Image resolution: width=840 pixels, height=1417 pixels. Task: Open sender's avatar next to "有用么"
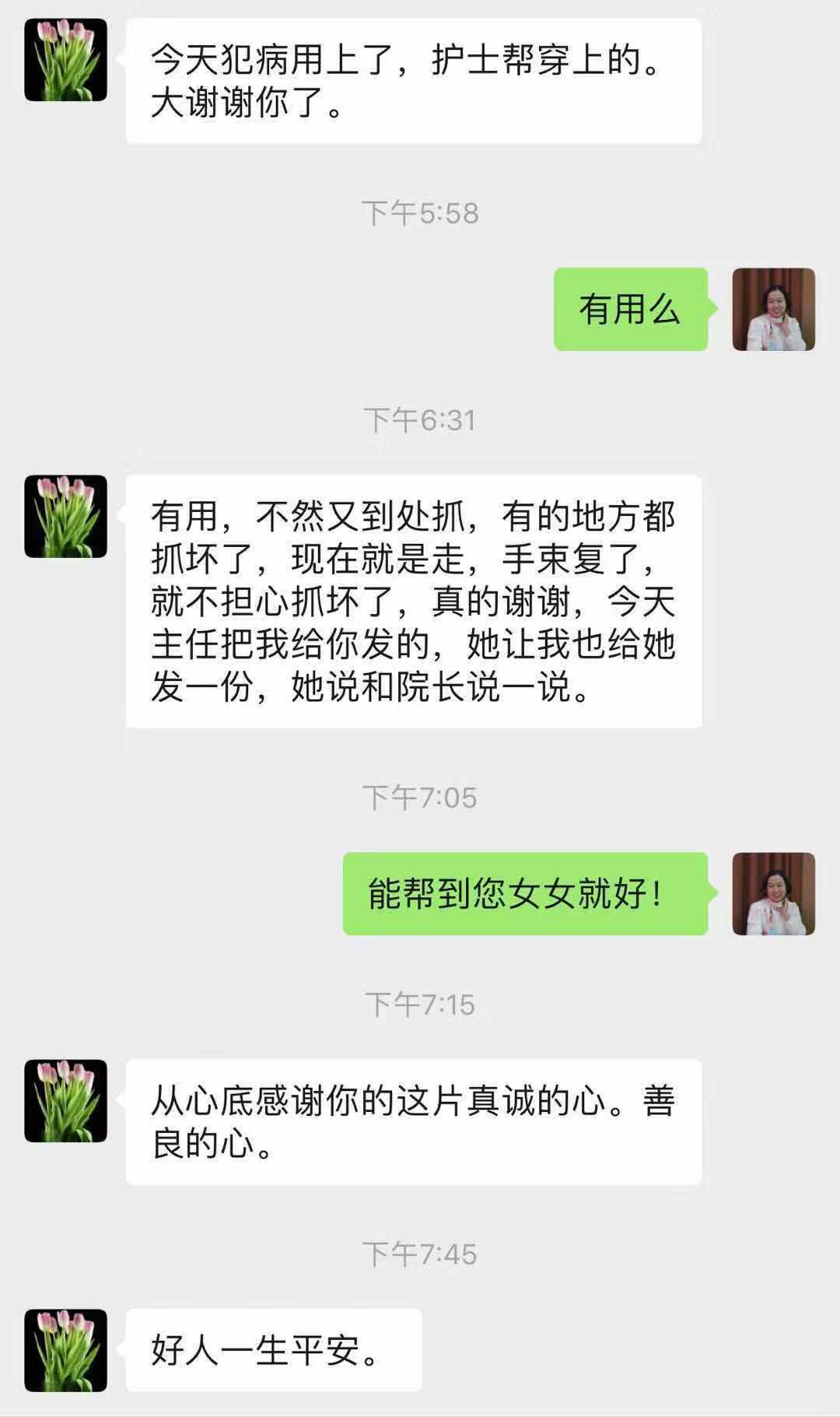(x=773, y=309)
